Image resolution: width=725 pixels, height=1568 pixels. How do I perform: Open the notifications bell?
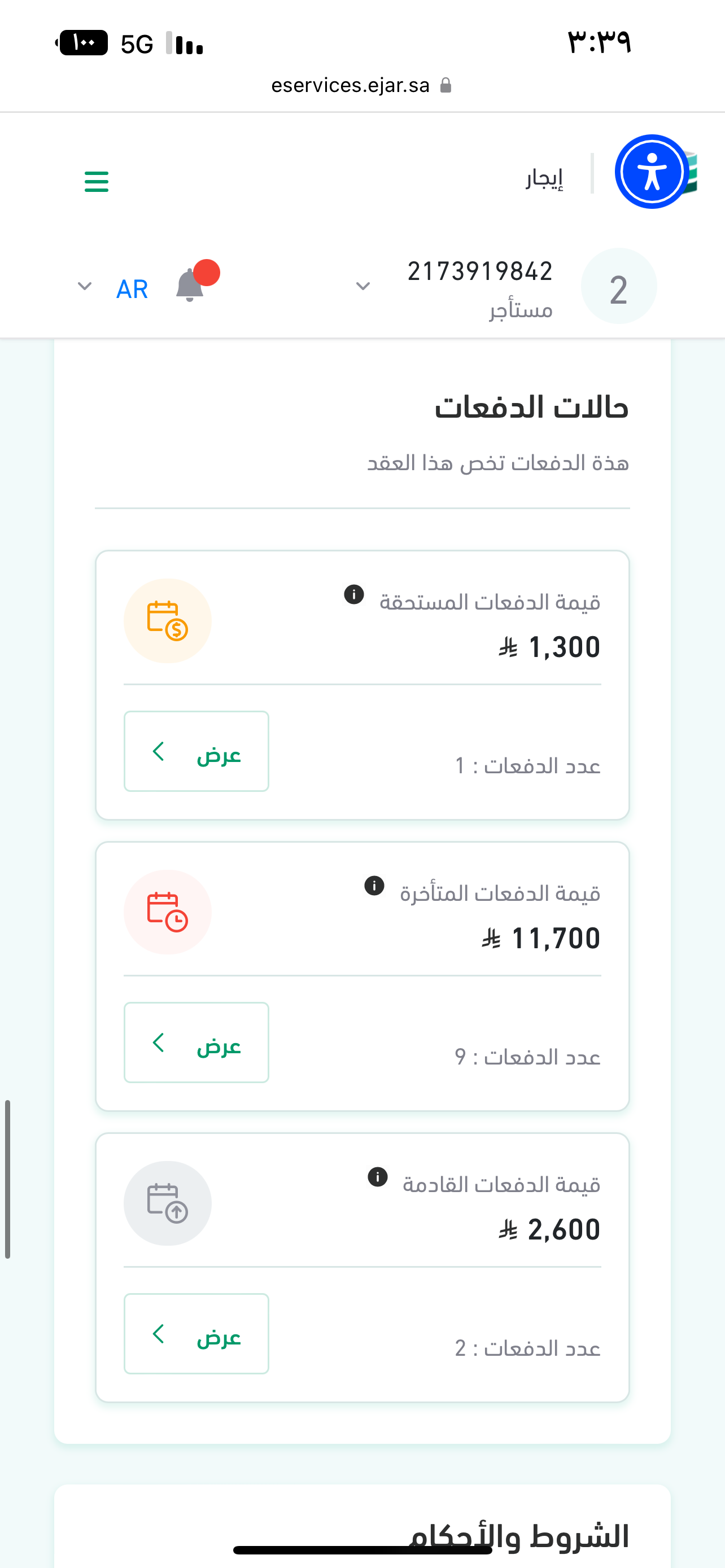click(x=190, y=286)
